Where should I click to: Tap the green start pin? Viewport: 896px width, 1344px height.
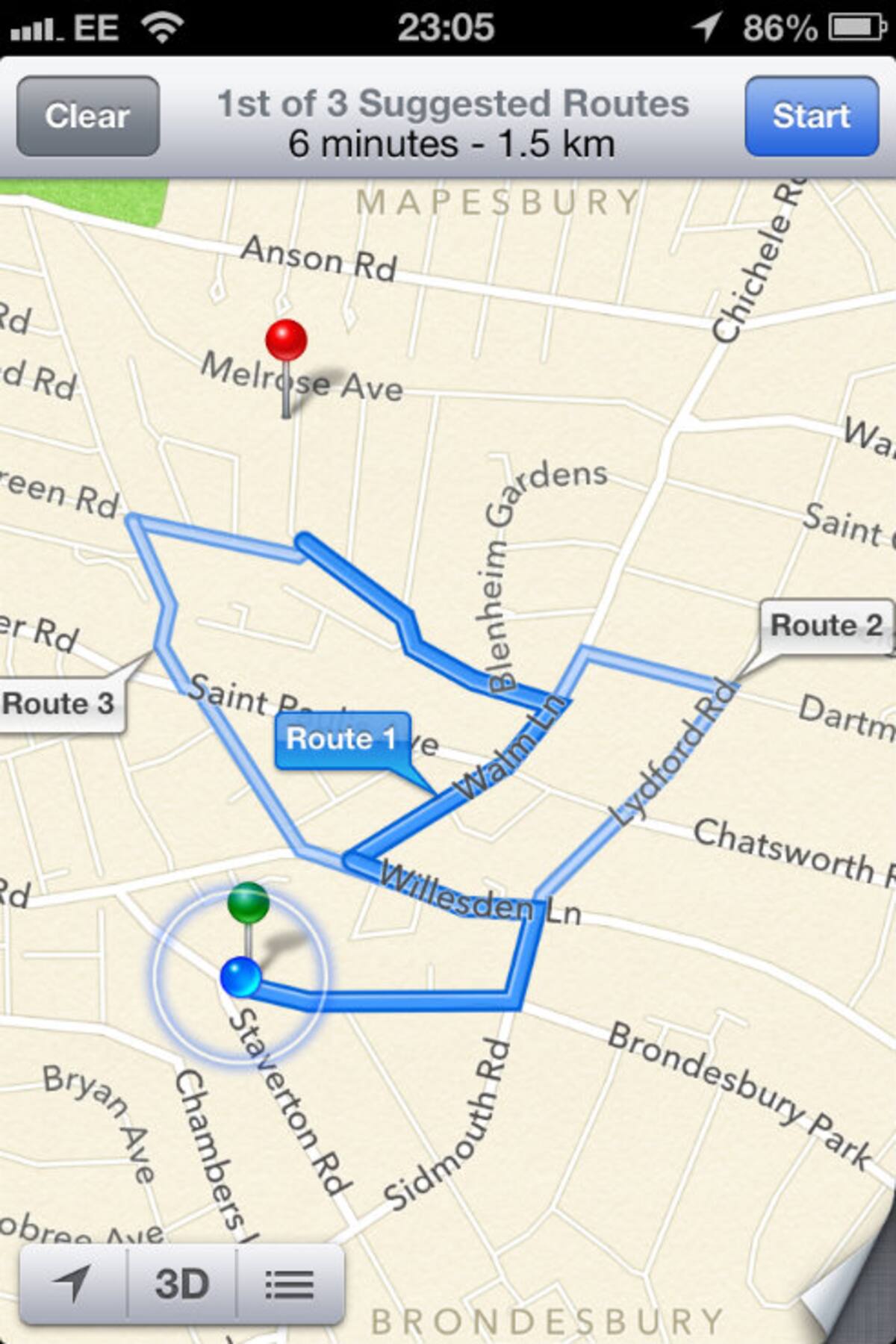[x=249, y=902]
